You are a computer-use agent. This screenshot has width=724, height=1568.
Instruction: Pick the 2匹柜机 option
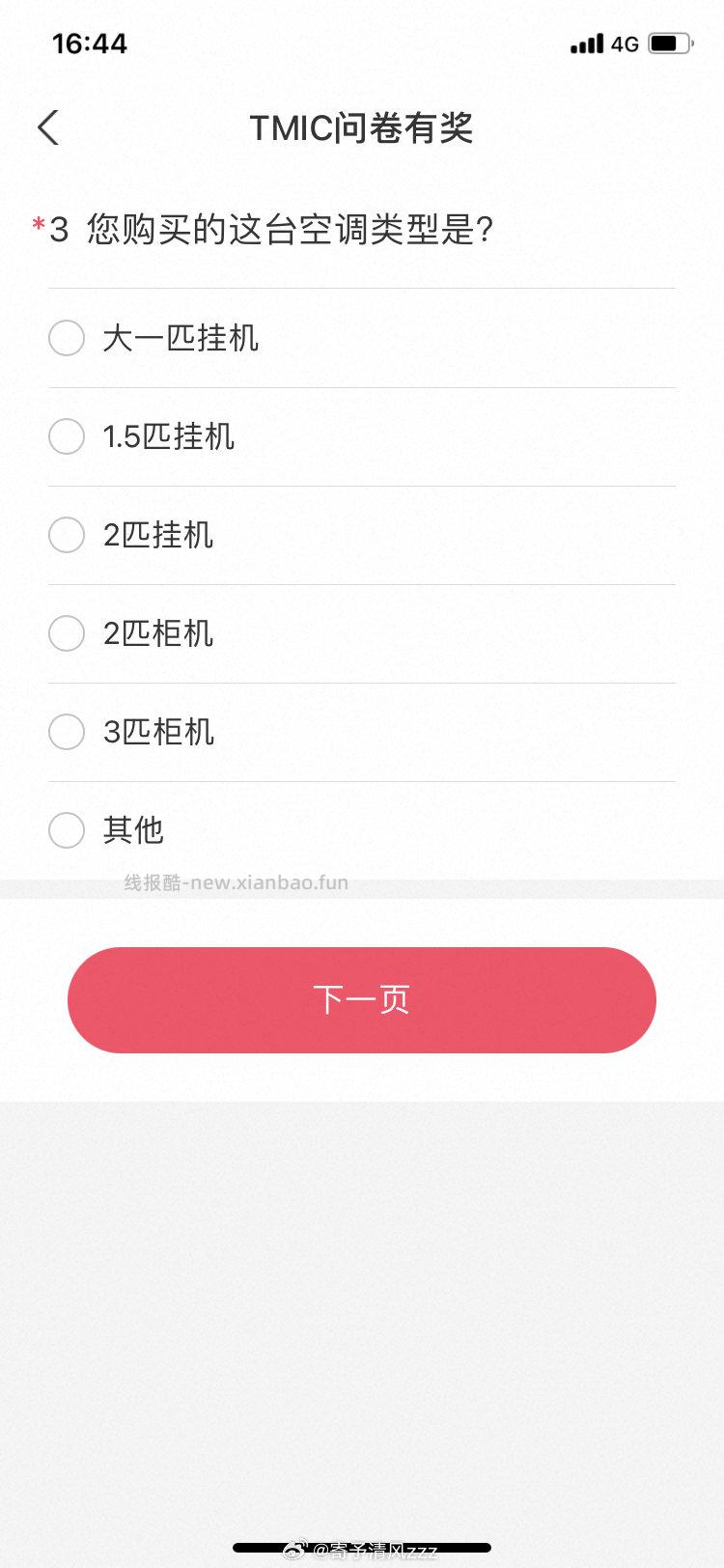66,633
